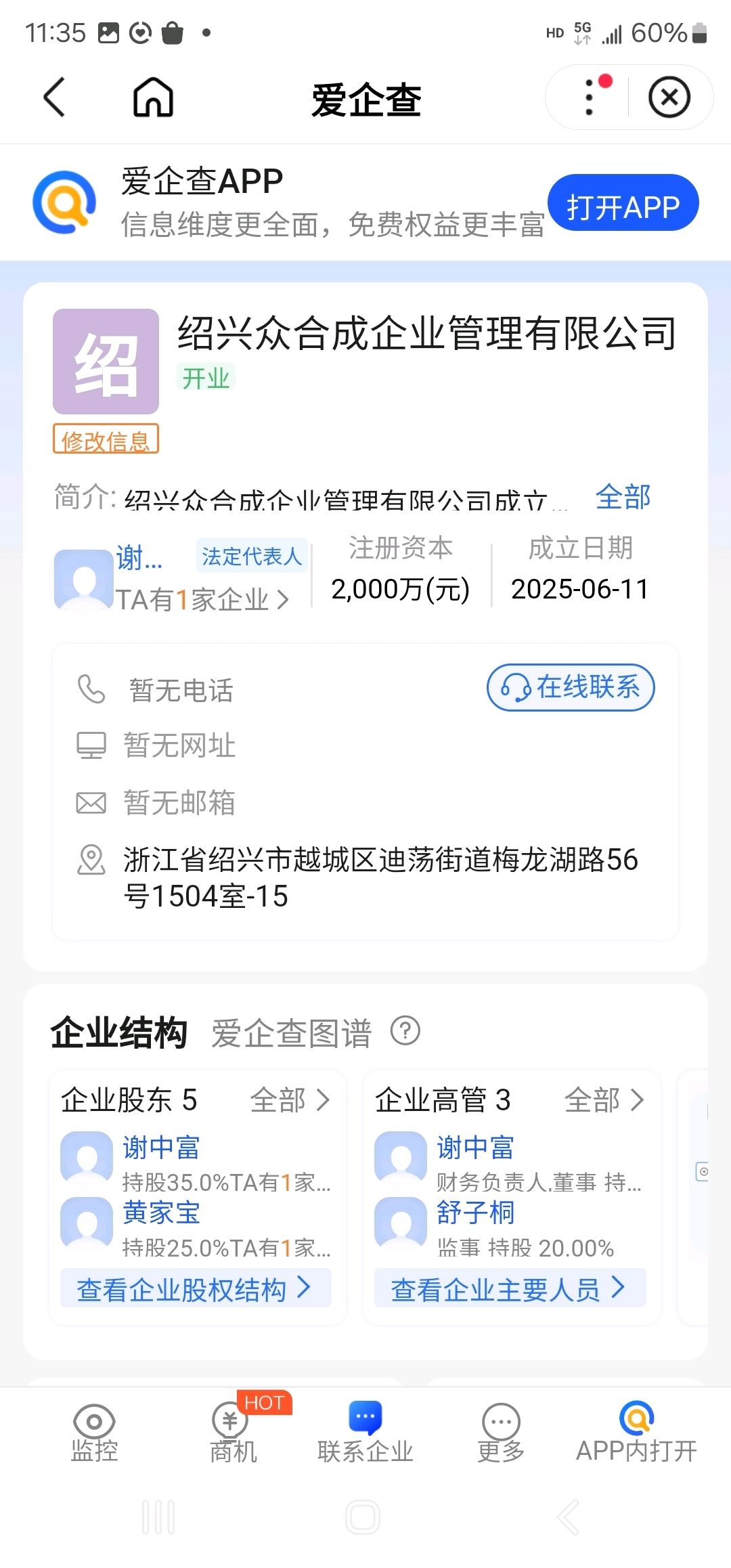This screenshot has height=1568, width=731.
Task: View all 5 企业股东
Action: tap(290, 1100)
